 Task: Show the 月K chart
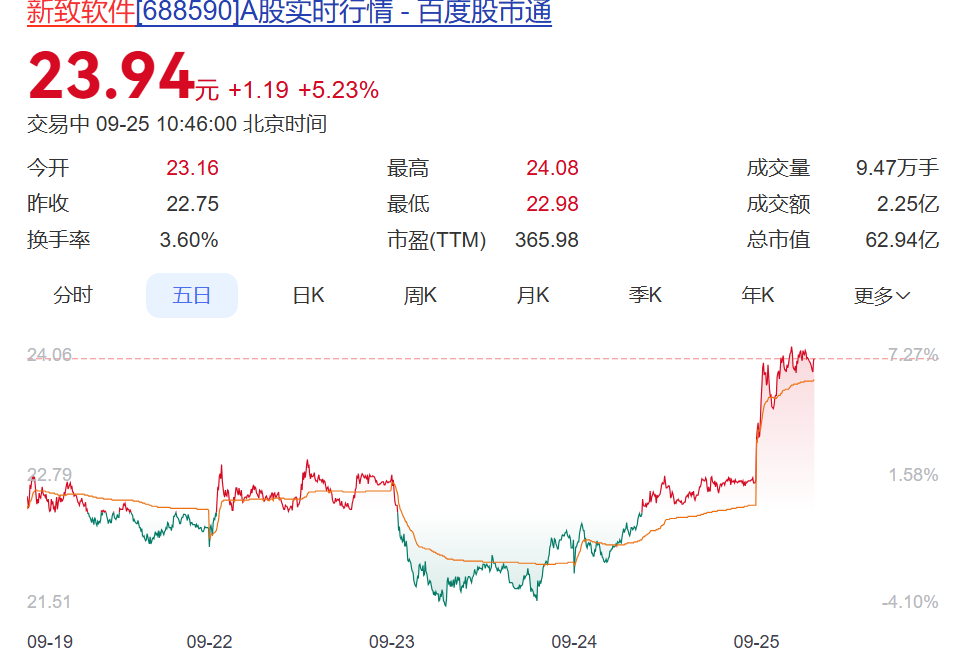click(x=533, y=295)
